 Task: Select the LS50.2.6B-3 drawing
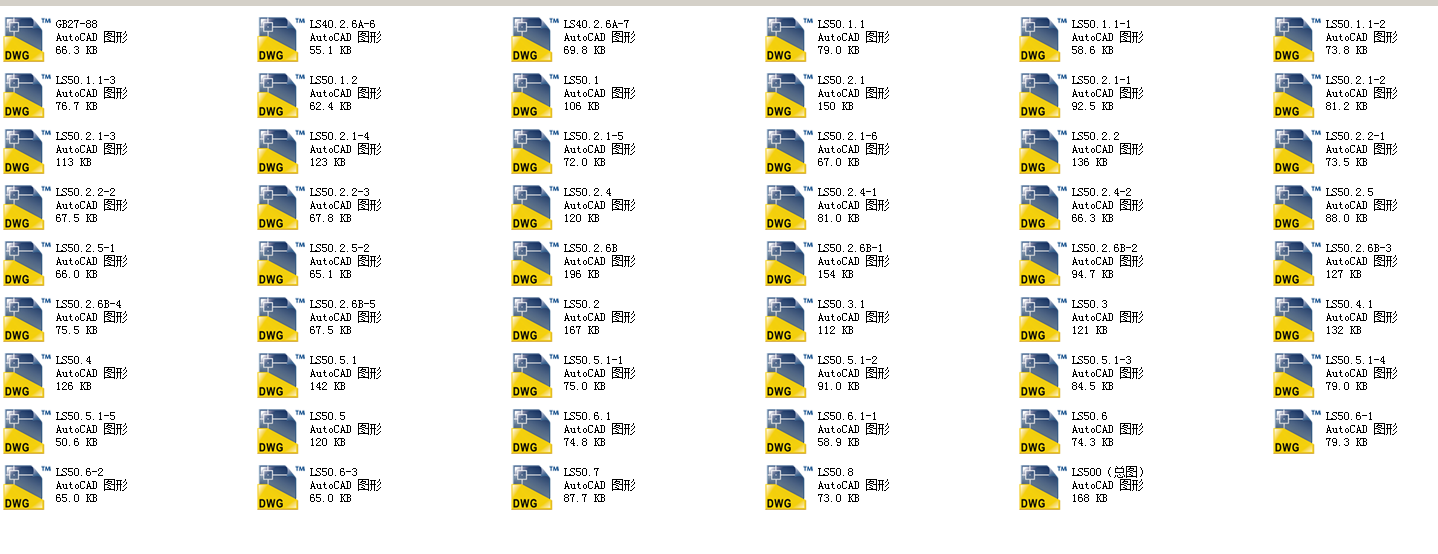1295,263
